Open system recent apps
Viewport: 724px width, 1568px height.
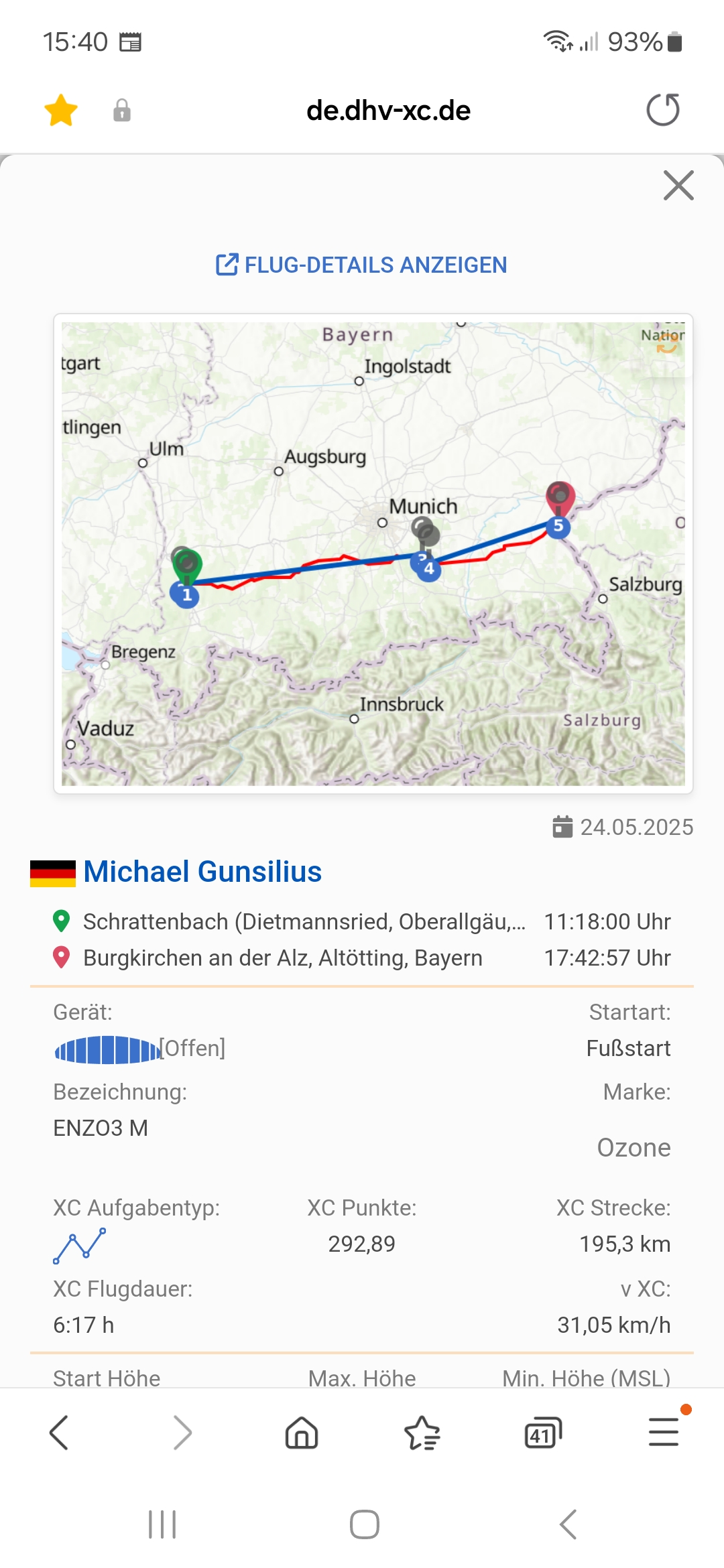click(162, 1524)
